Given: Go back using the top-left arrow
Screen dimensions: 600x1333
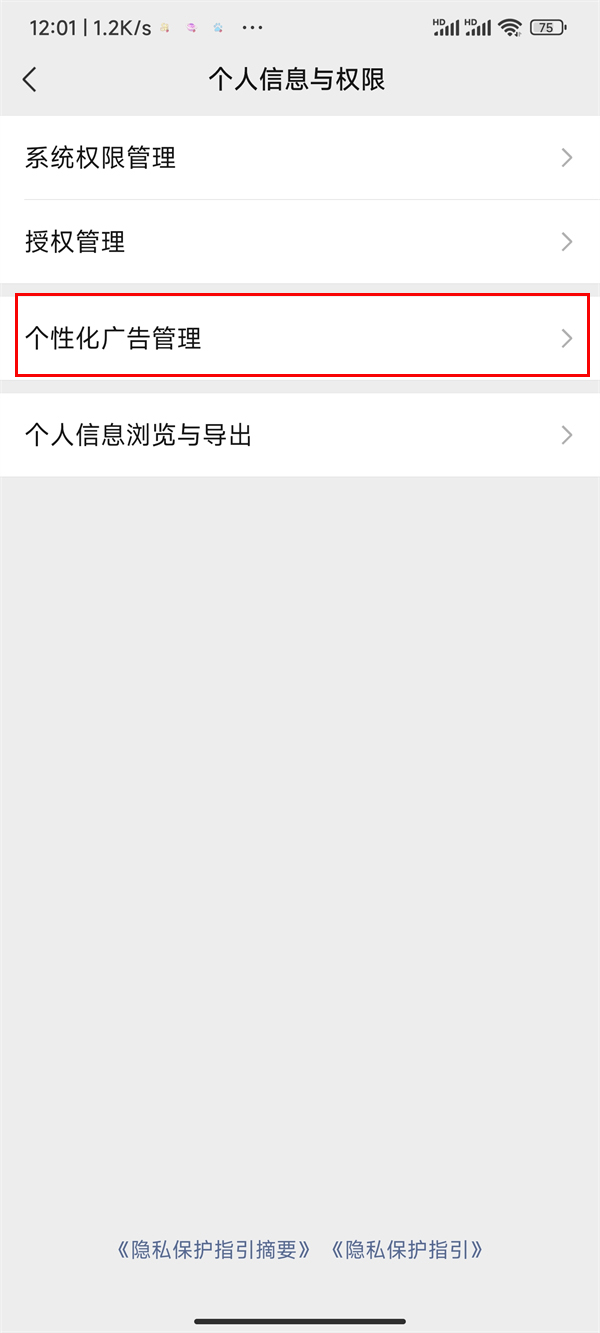Looking at the screenshot, I should 30,80.
